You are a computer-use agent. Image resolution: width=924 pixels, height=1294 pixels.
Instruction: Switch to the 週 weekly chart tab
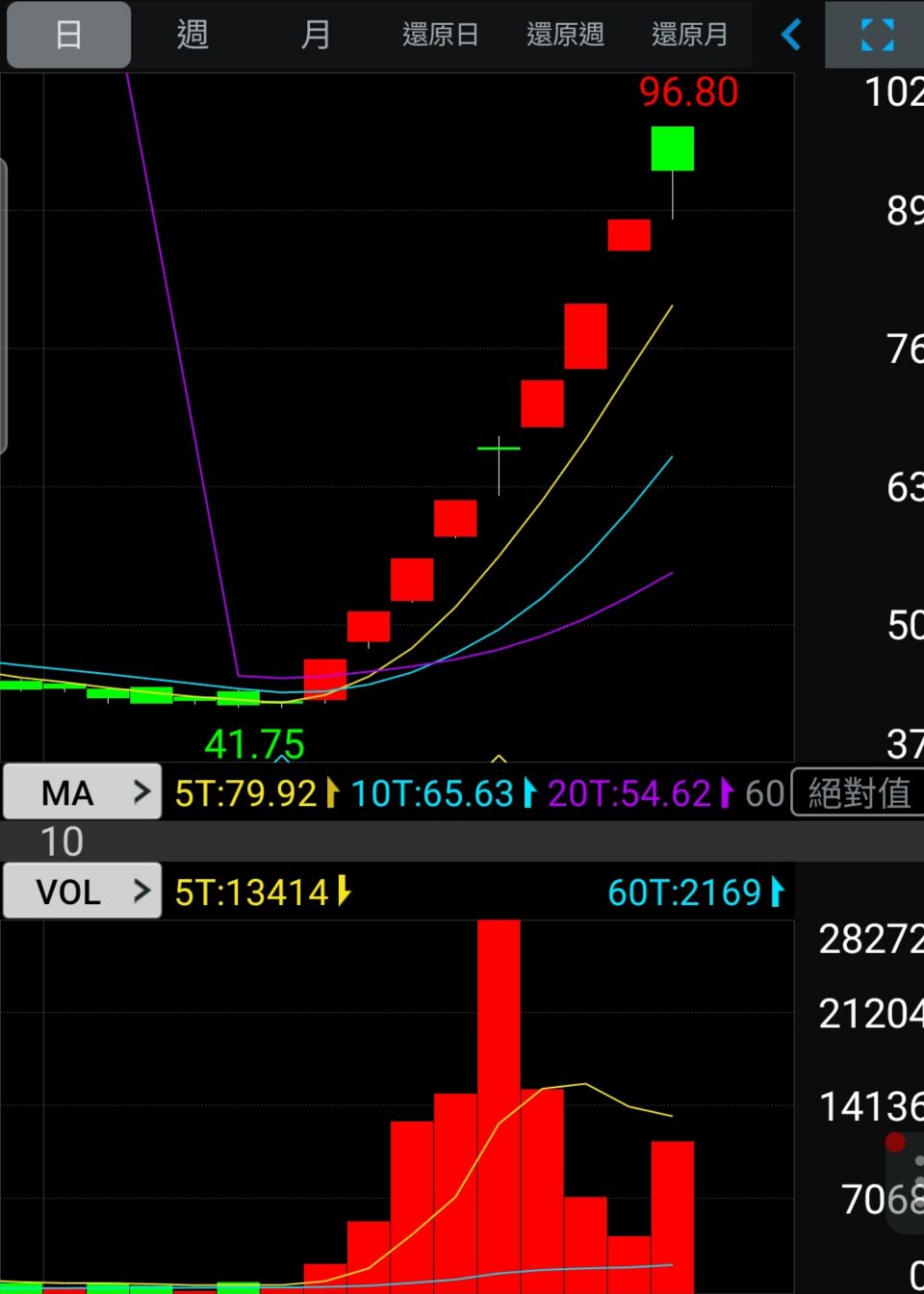pos(192,35)
